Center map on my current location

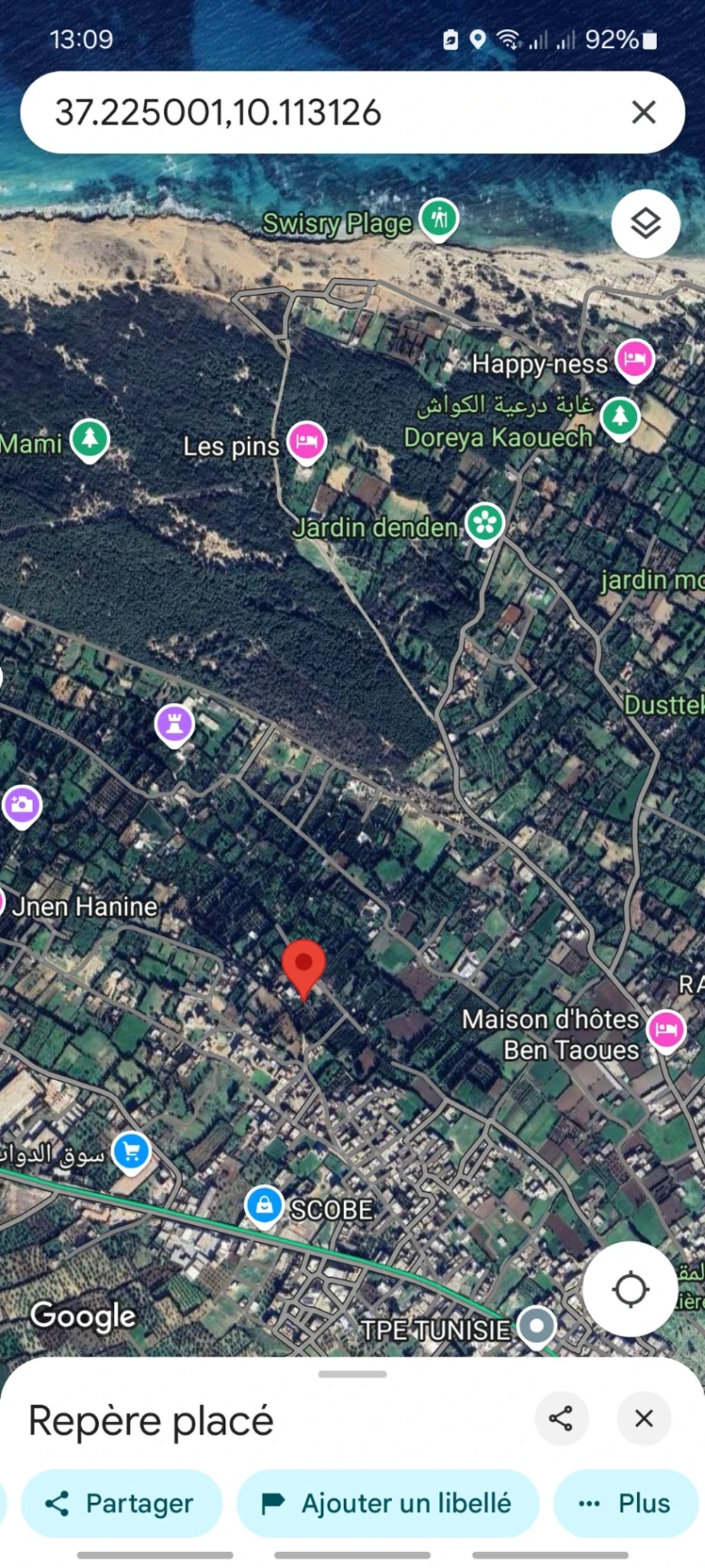click(x=630, y=1289)
